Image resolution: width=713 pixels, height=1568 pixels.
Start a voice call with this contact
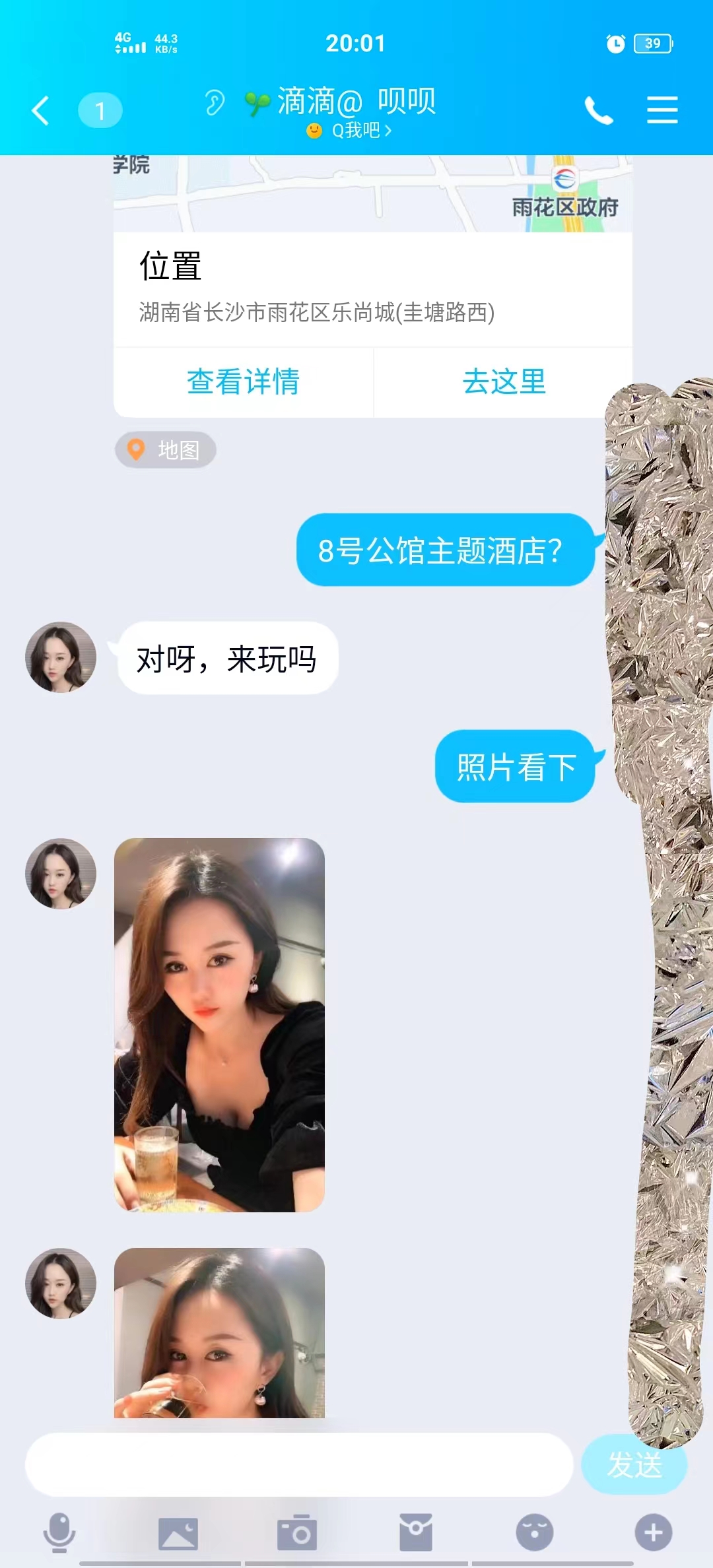pos(599,110)
